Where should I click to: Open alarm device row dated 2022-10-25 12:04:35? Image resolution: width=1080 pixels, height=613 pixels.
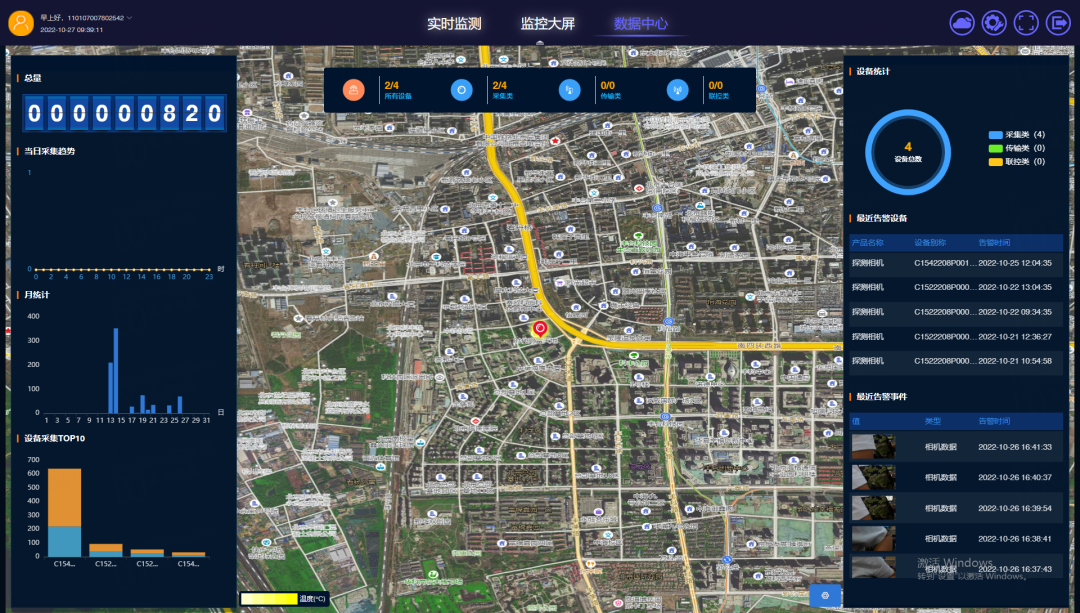[955, 263]
